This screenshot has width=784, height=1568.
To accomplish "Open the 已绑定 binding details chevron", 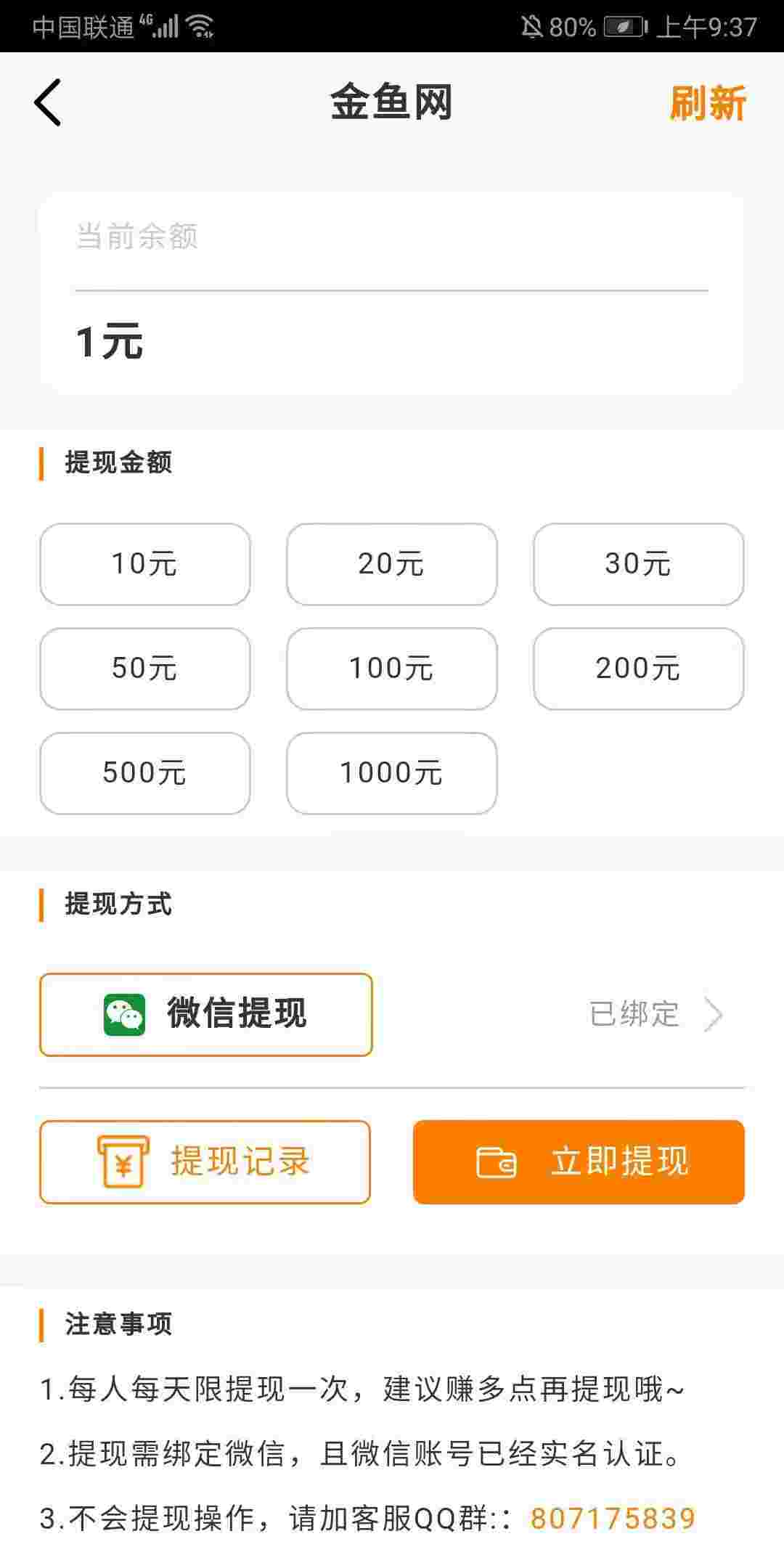I will tap(713, 1014).
